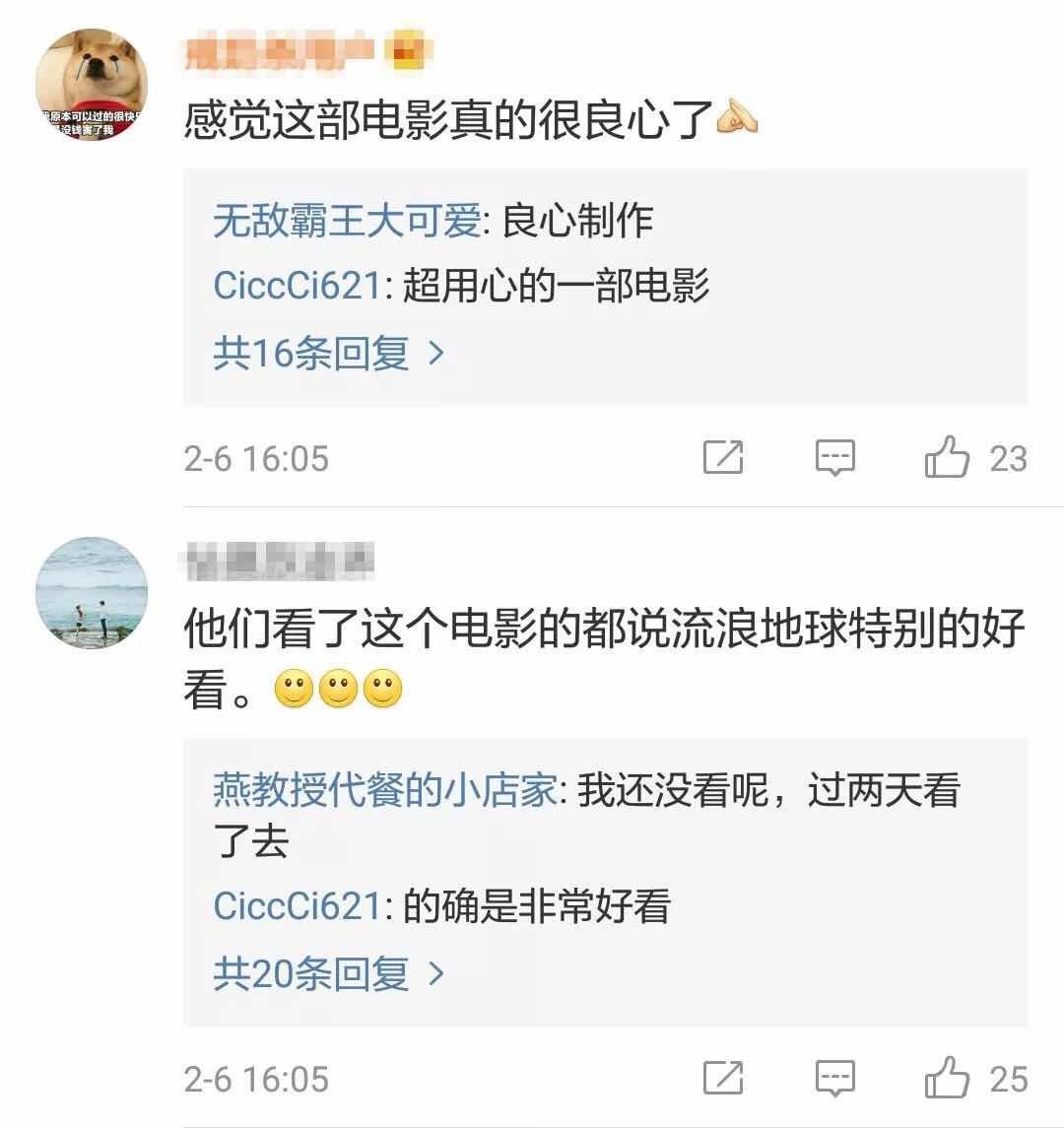Like the 感觉这部电影真的很良心了 comment

tap(948, 458)
